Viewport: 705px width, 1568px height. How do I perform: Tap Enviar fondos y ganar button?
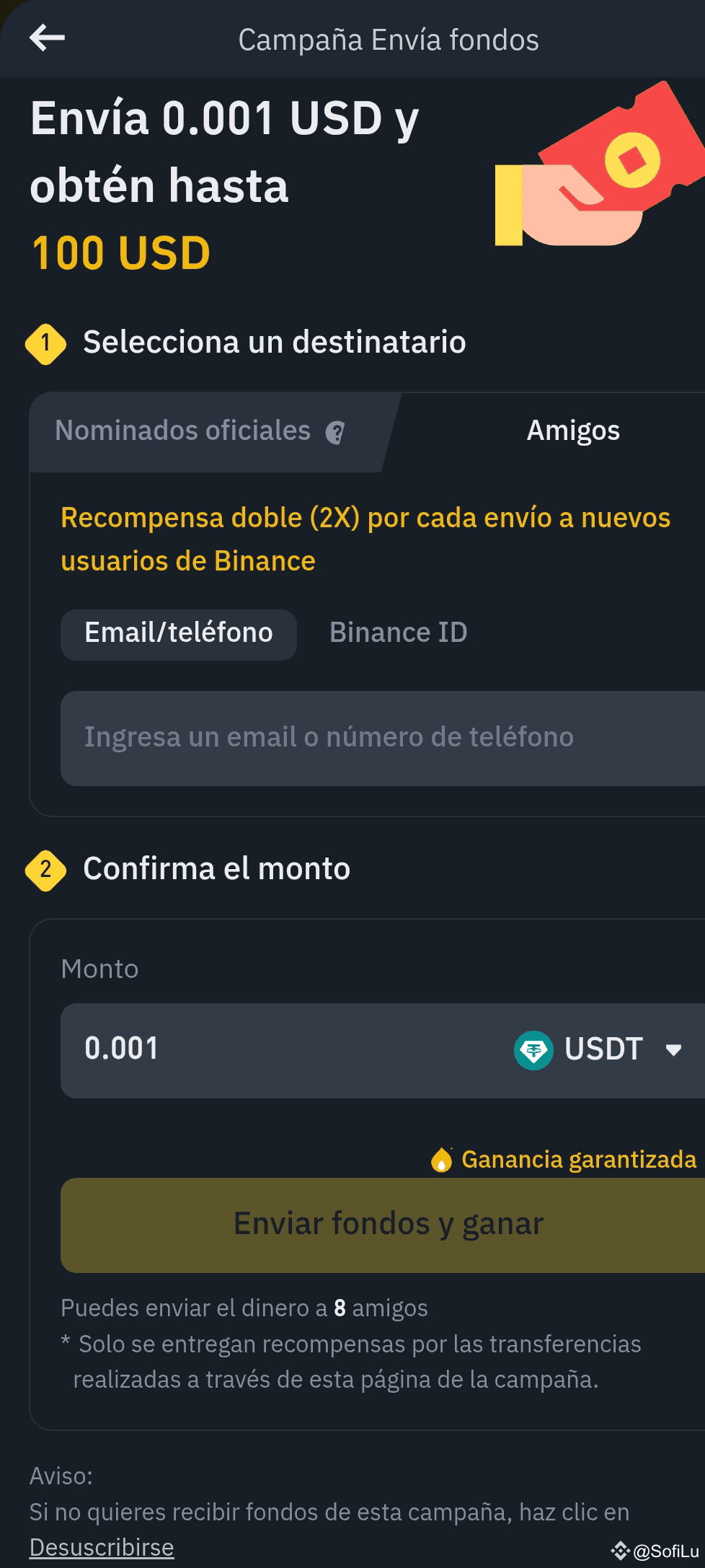click(383, 1225)
